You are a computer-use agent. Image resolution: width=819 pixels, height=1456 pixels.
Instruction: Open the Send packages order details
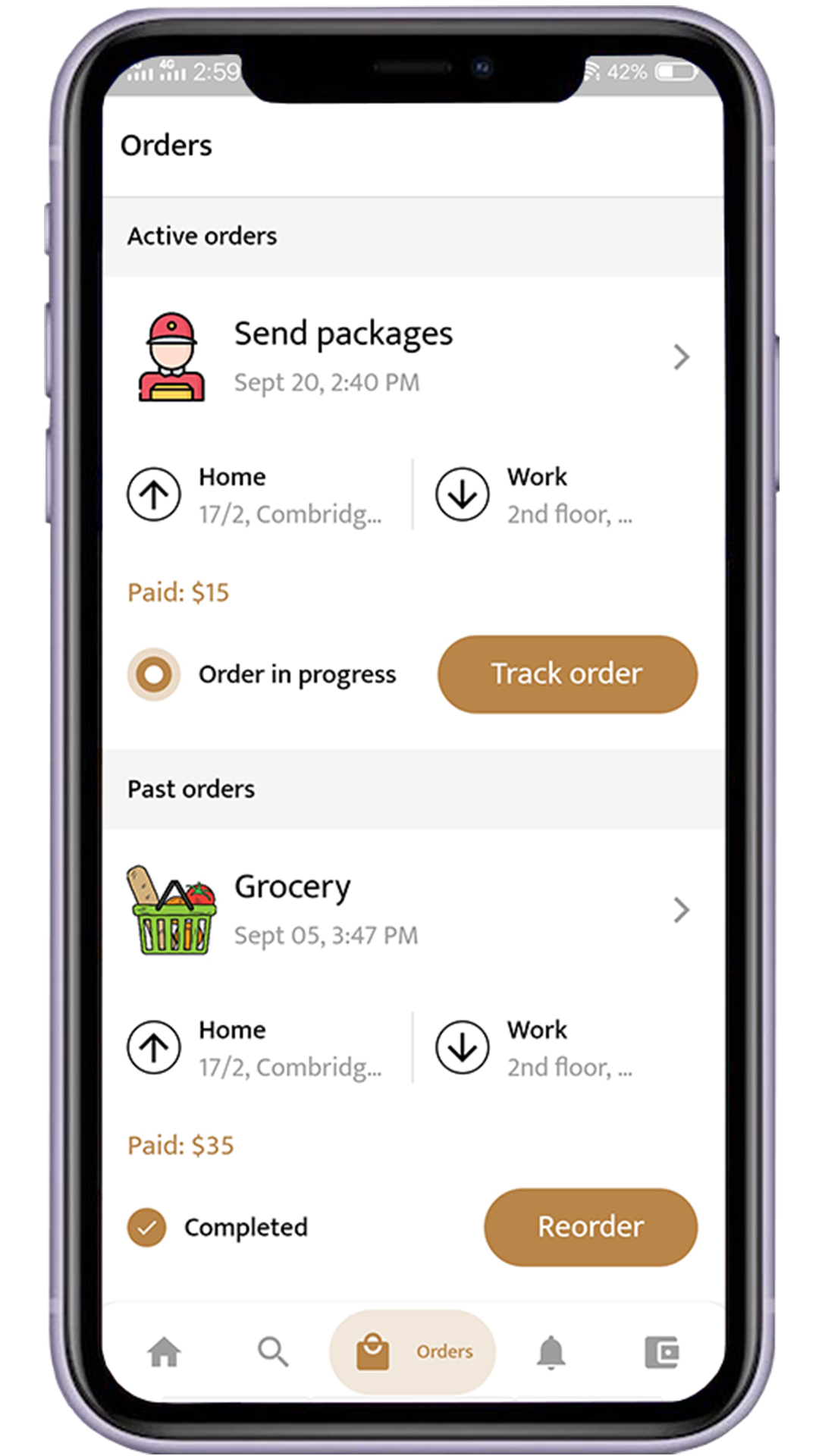[680, 357]
